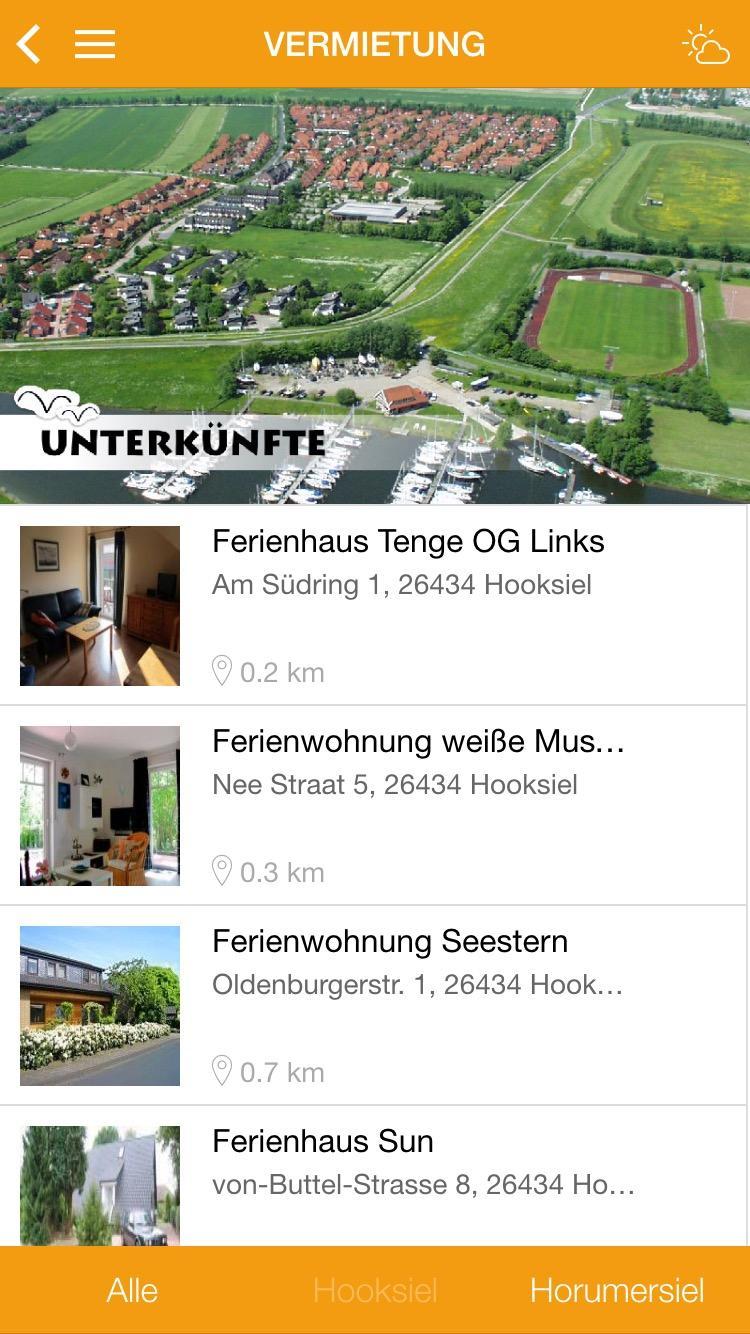Tap the location pin for Ferienwohnung Seestern
This screenshot has width=750, height=1334.
222,1071
